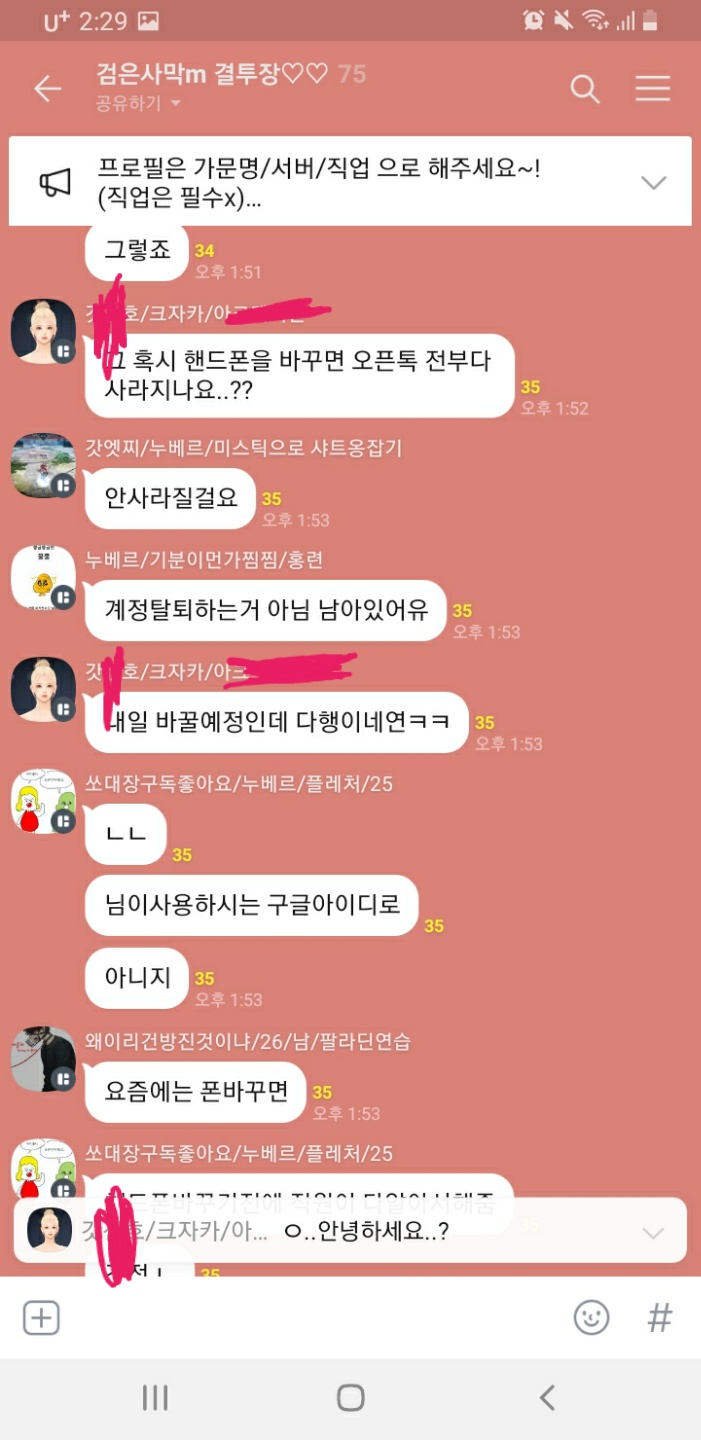Jump to new message ㅇ..안녕하세요..?
The height and width of the screenshot is (1440, 701).
click(350, 1231)
